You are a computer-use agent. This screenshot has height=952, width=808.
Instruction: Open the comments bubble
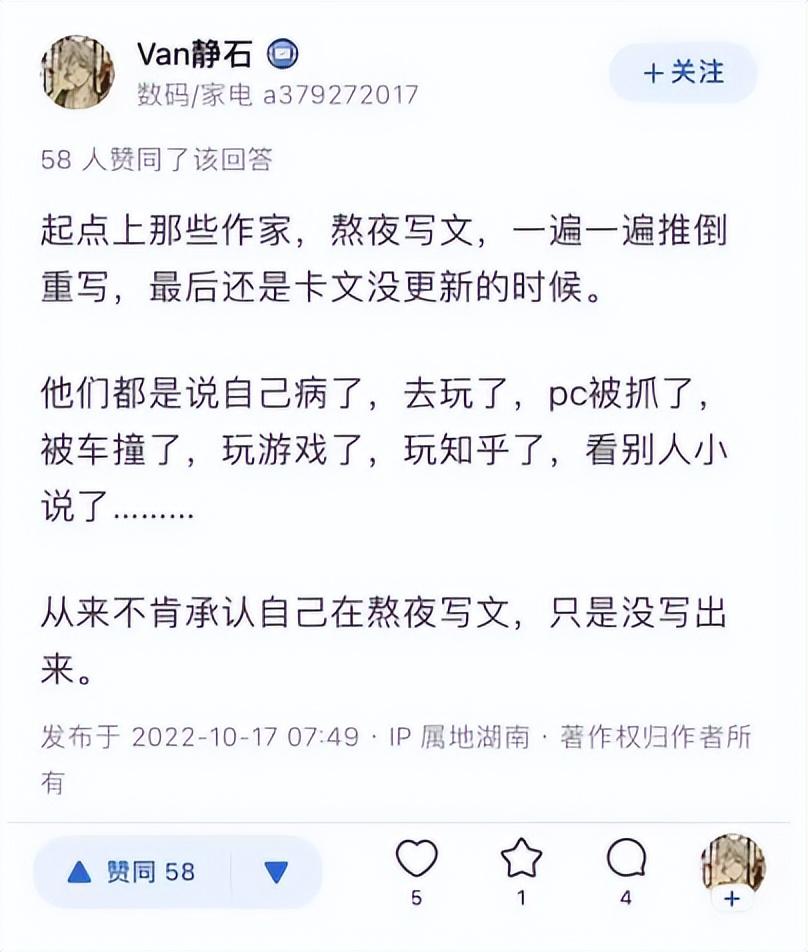[x=626, y=859]
